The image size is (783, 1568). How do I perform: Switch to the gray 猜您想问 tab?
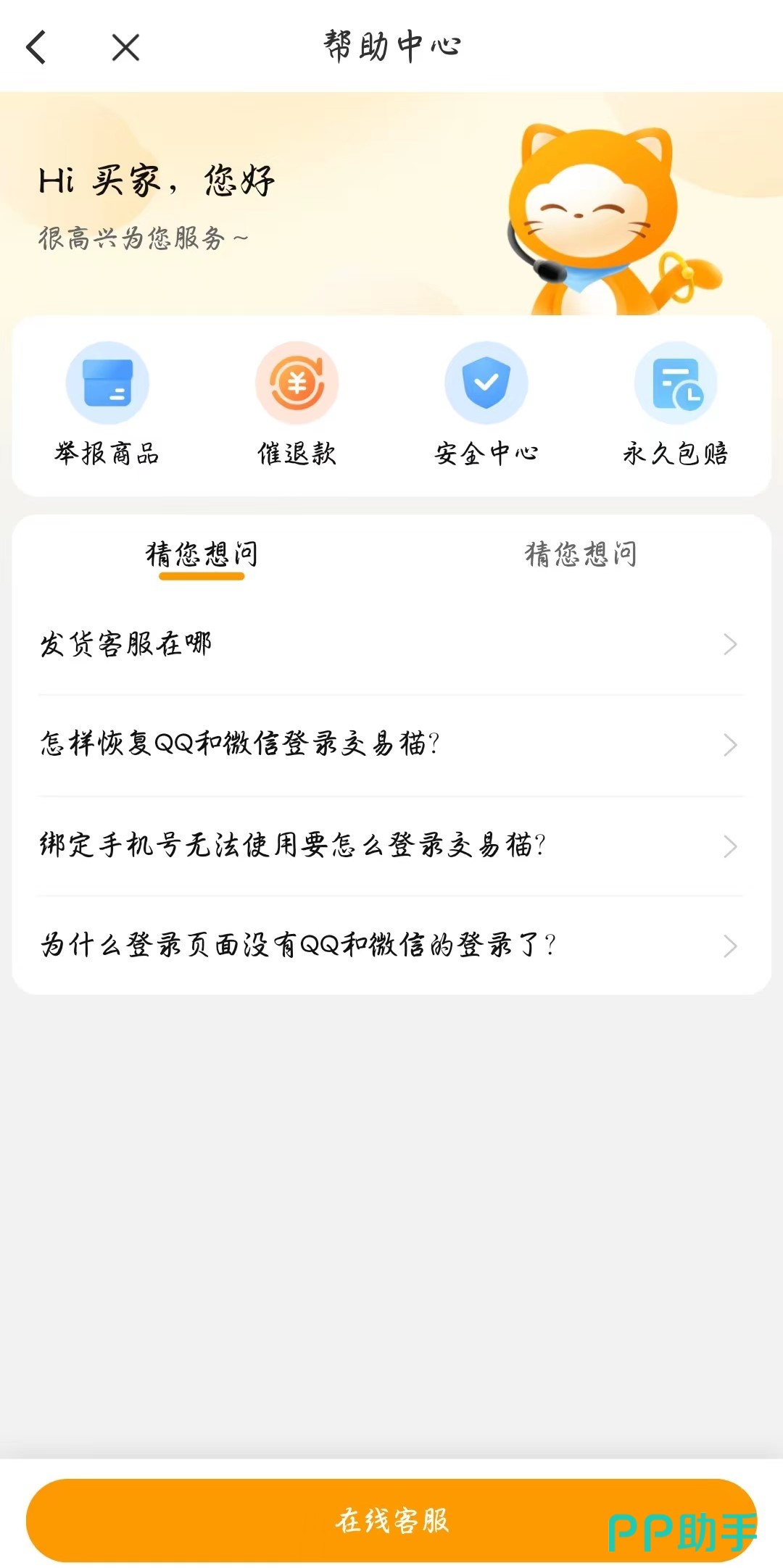pyautogui.click(x=581, y=555)
